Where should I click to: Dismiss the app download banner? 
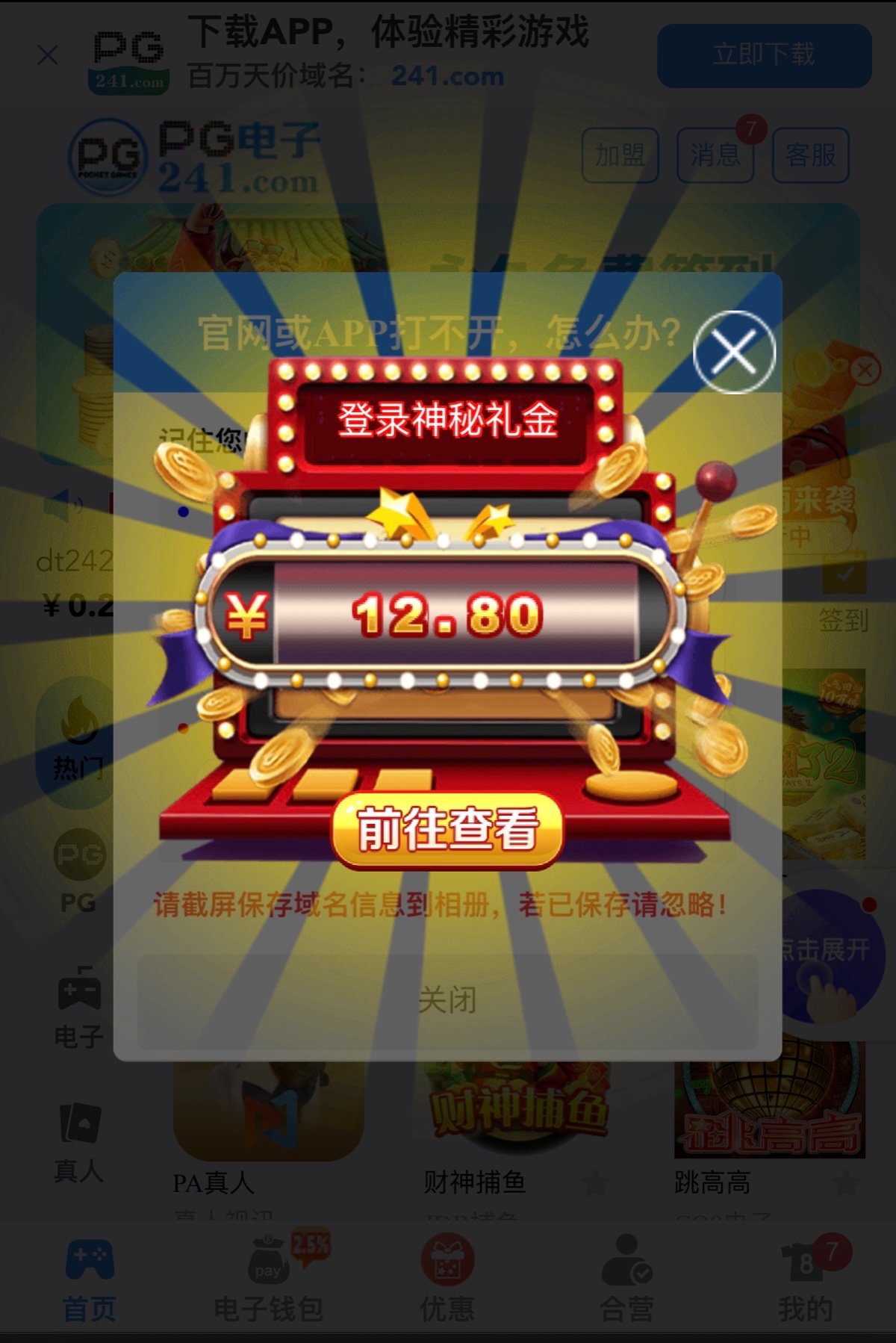(48, 55)
